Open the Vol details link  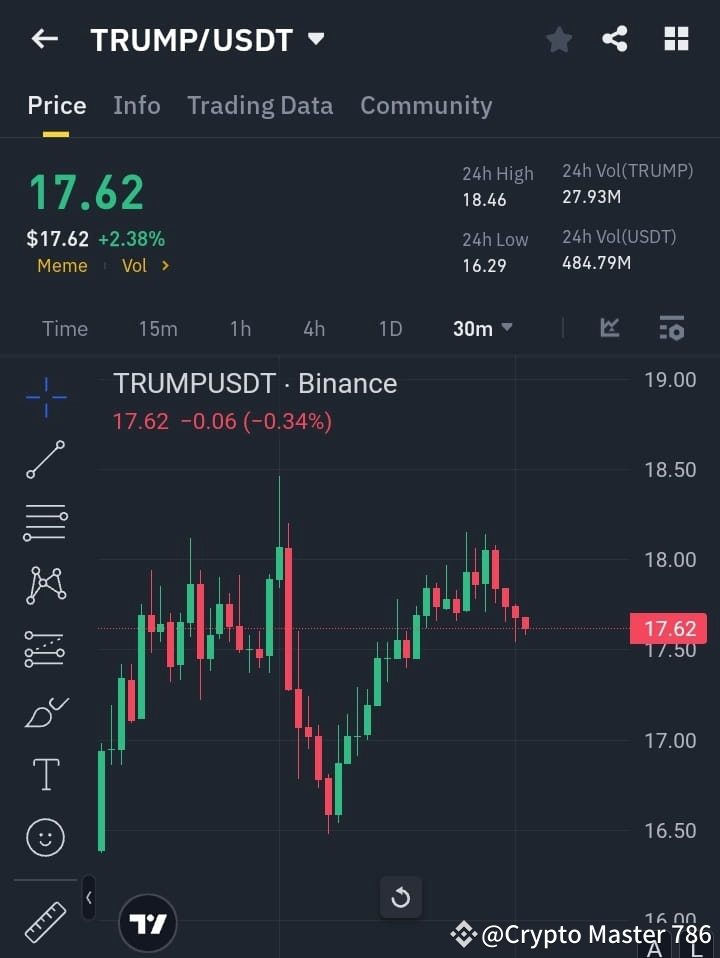[x=146, y=266]
